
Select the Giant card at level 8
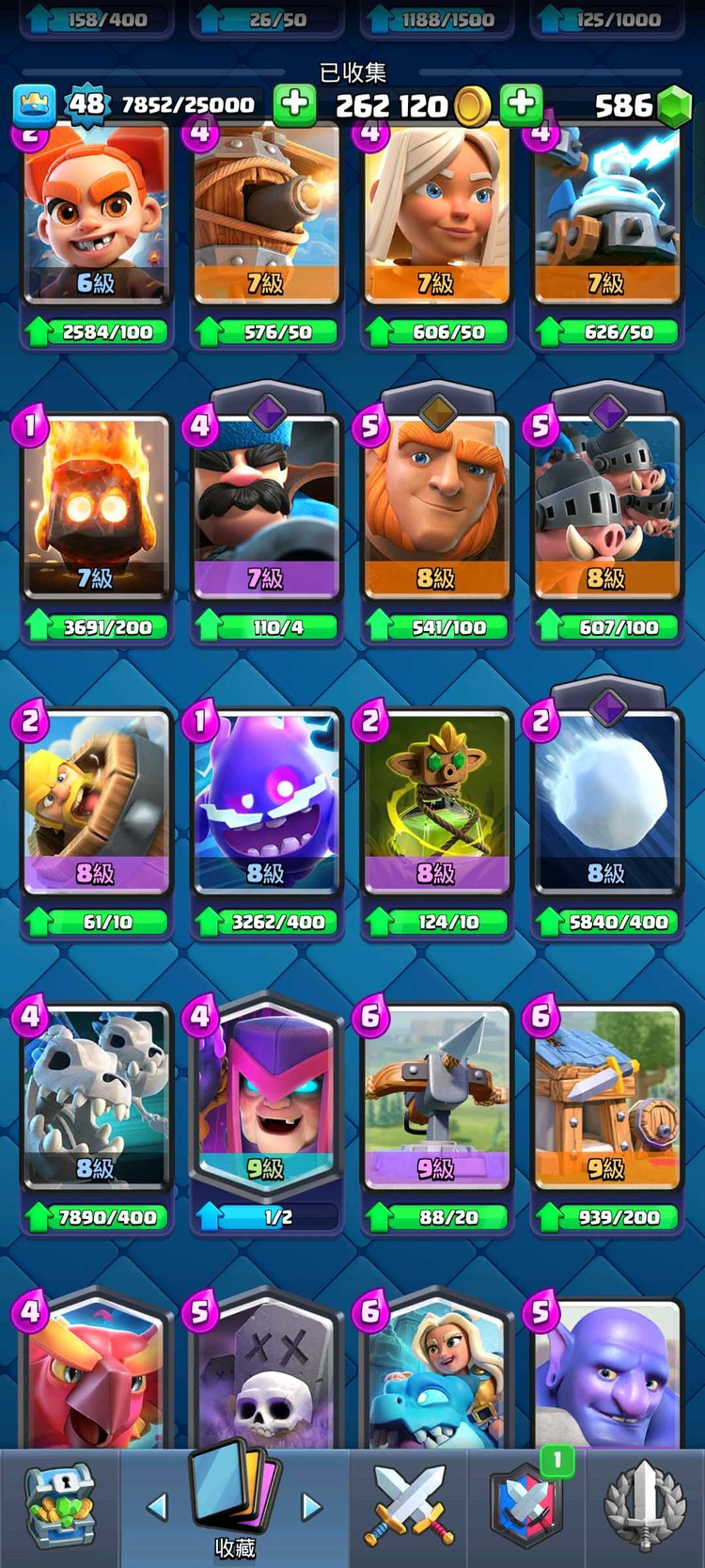436,508
